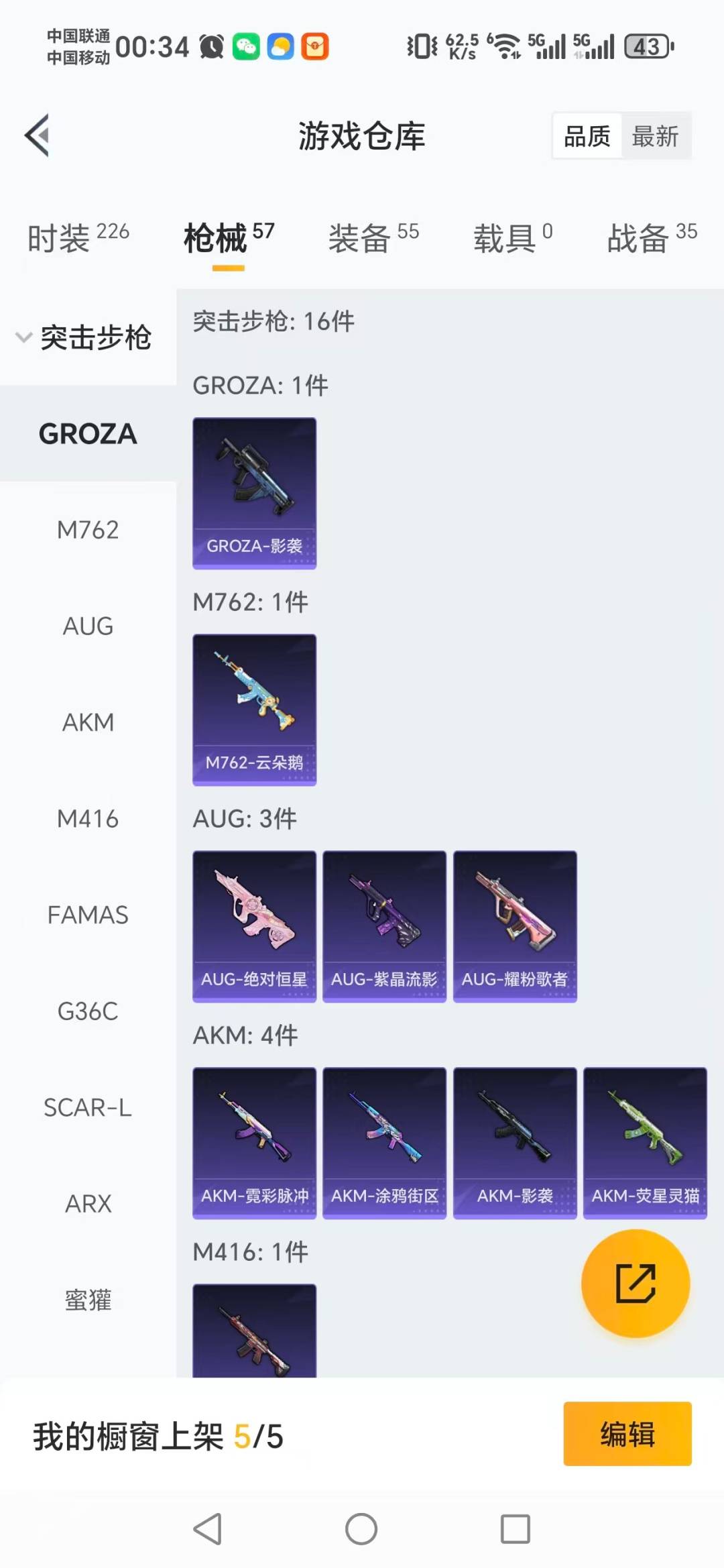
Task: Sort by 品质
Action: pos(587,136)
